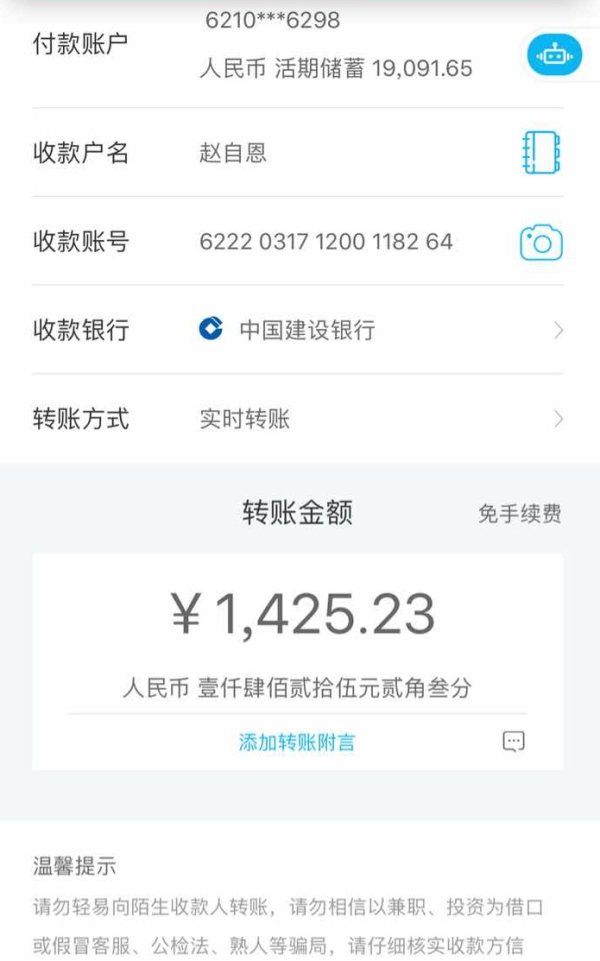Open the payee address book icon
This screenshot has width=600, height=961.
541,152
